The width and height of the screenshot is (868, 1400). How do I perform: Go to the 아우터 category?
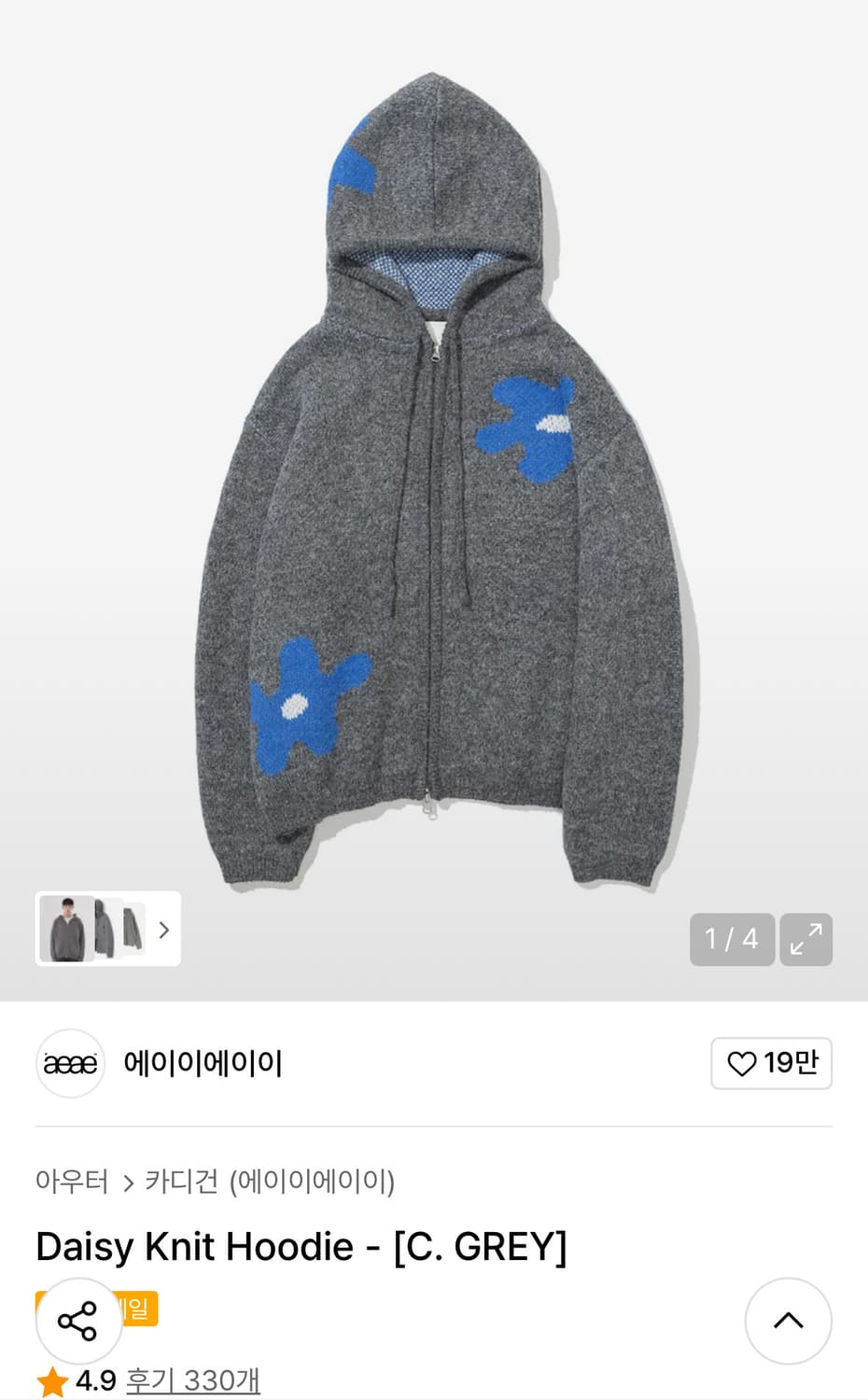pos(72,1182)
